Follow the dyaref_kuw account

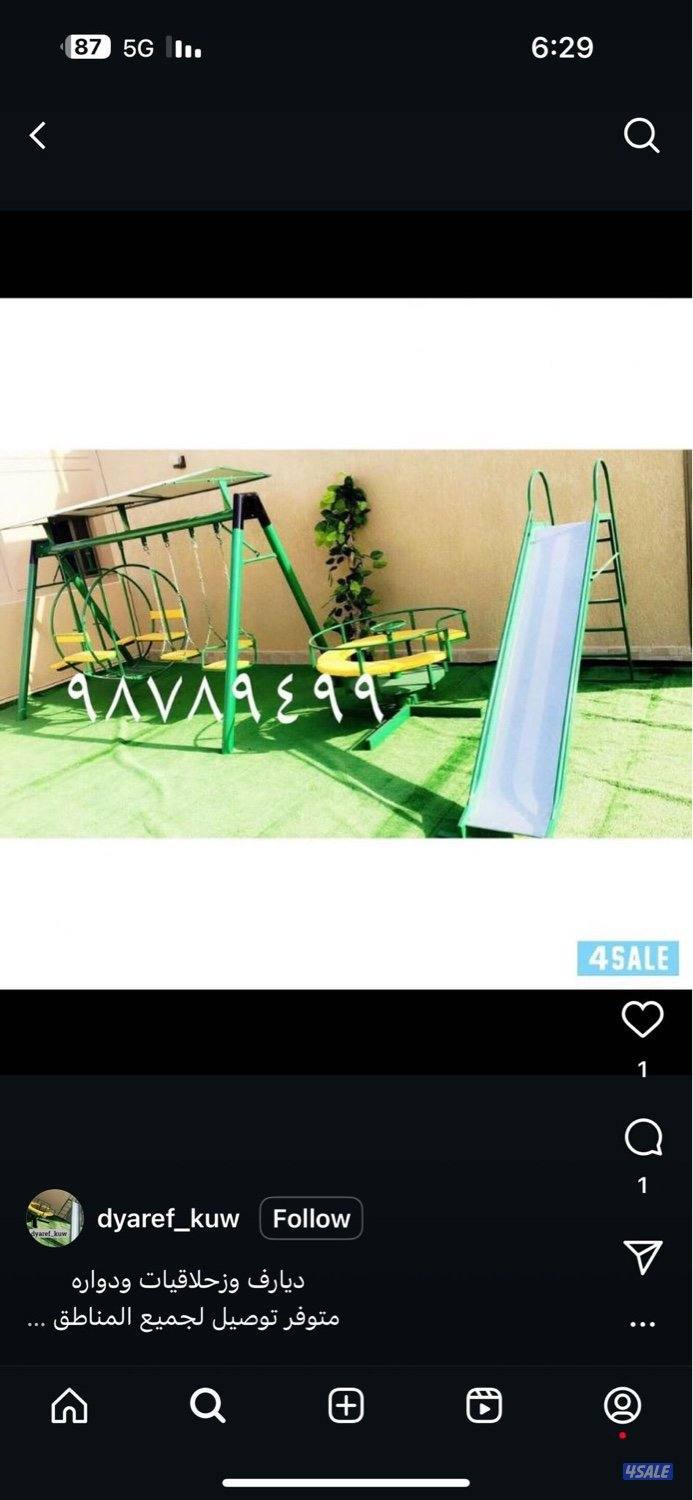(x=311, y=1219)
